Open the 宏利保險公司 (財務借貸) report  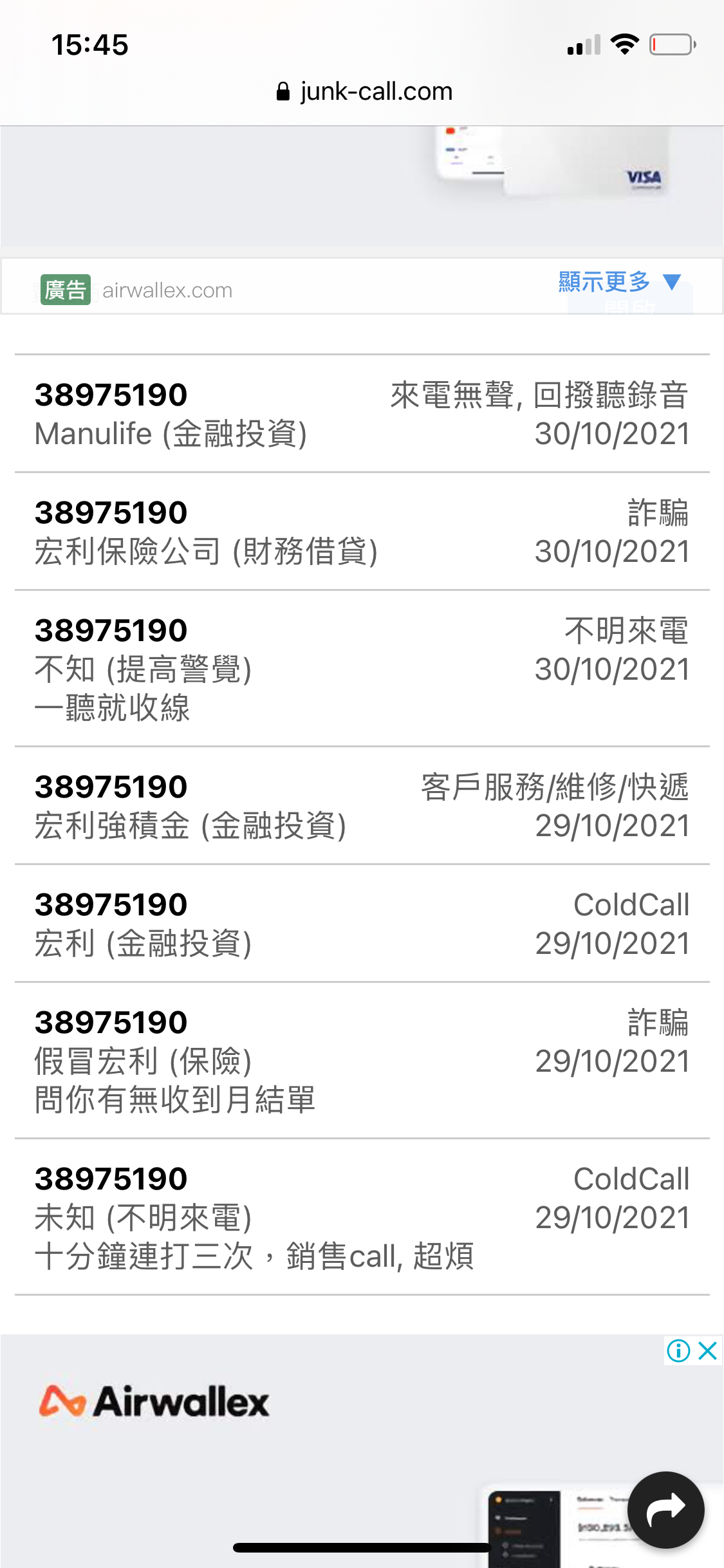[x=362, y=531]
